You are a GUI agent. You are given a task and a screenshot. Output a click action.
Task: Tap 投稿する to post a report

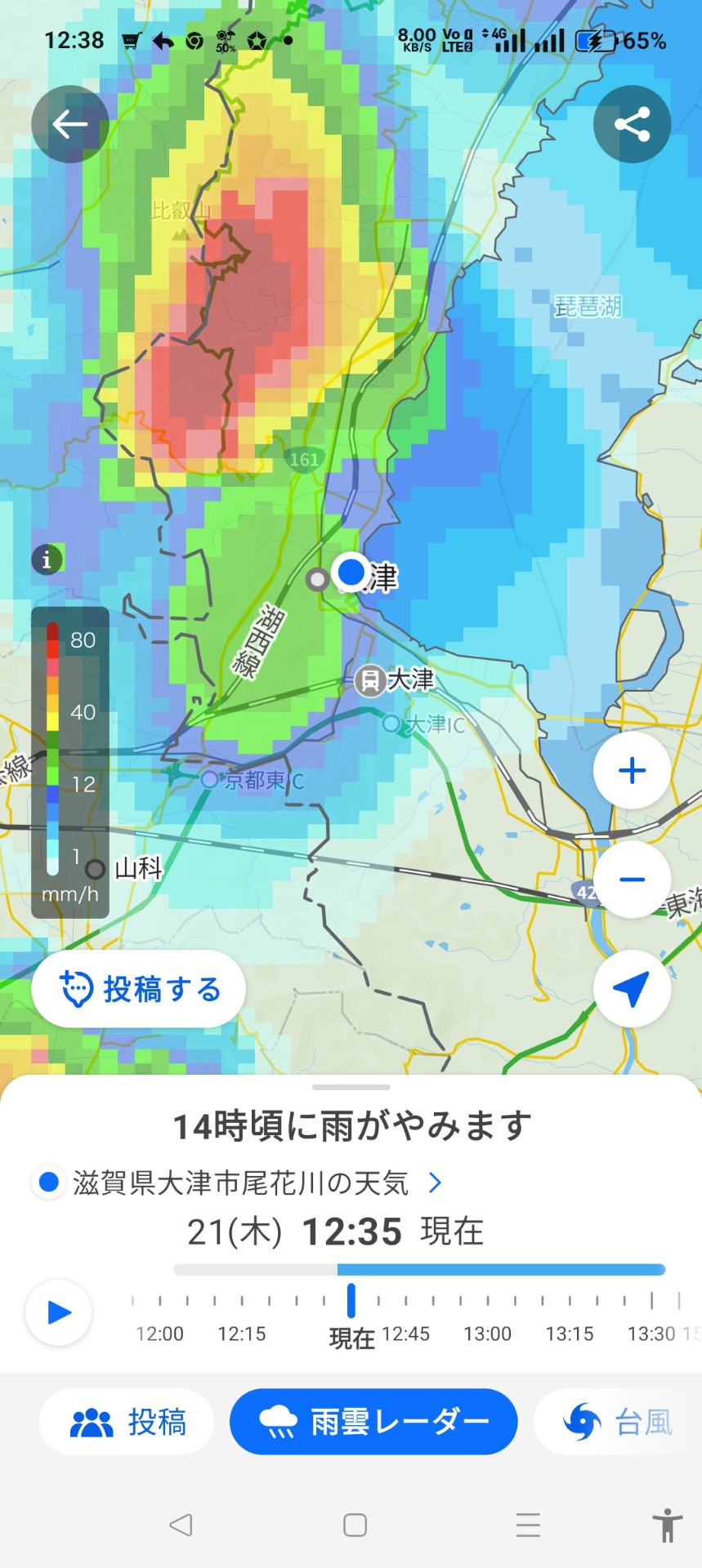pyautogui.click(x=138, y=989)
